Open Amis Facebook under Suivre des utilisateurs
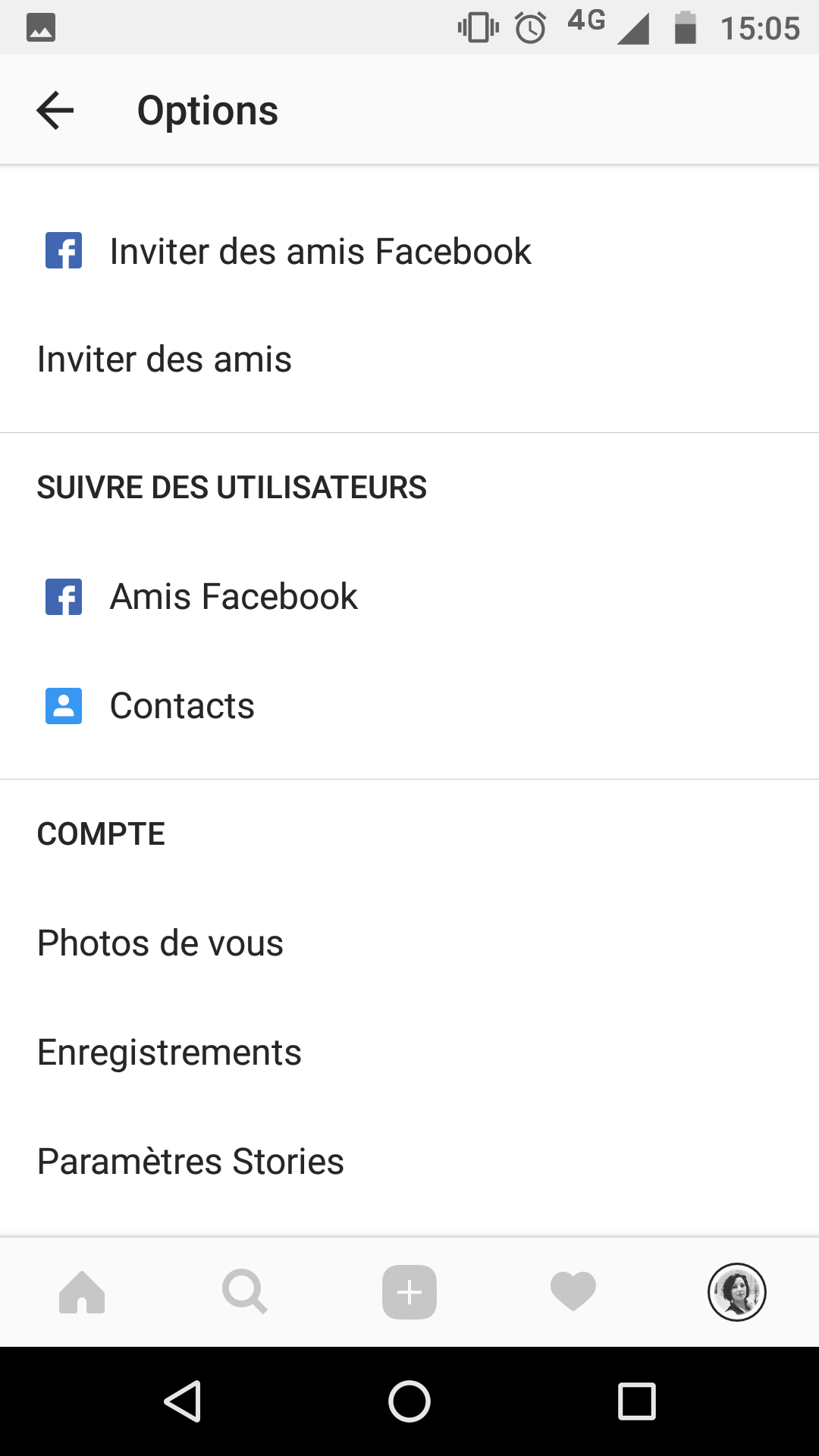 point(409,597)
